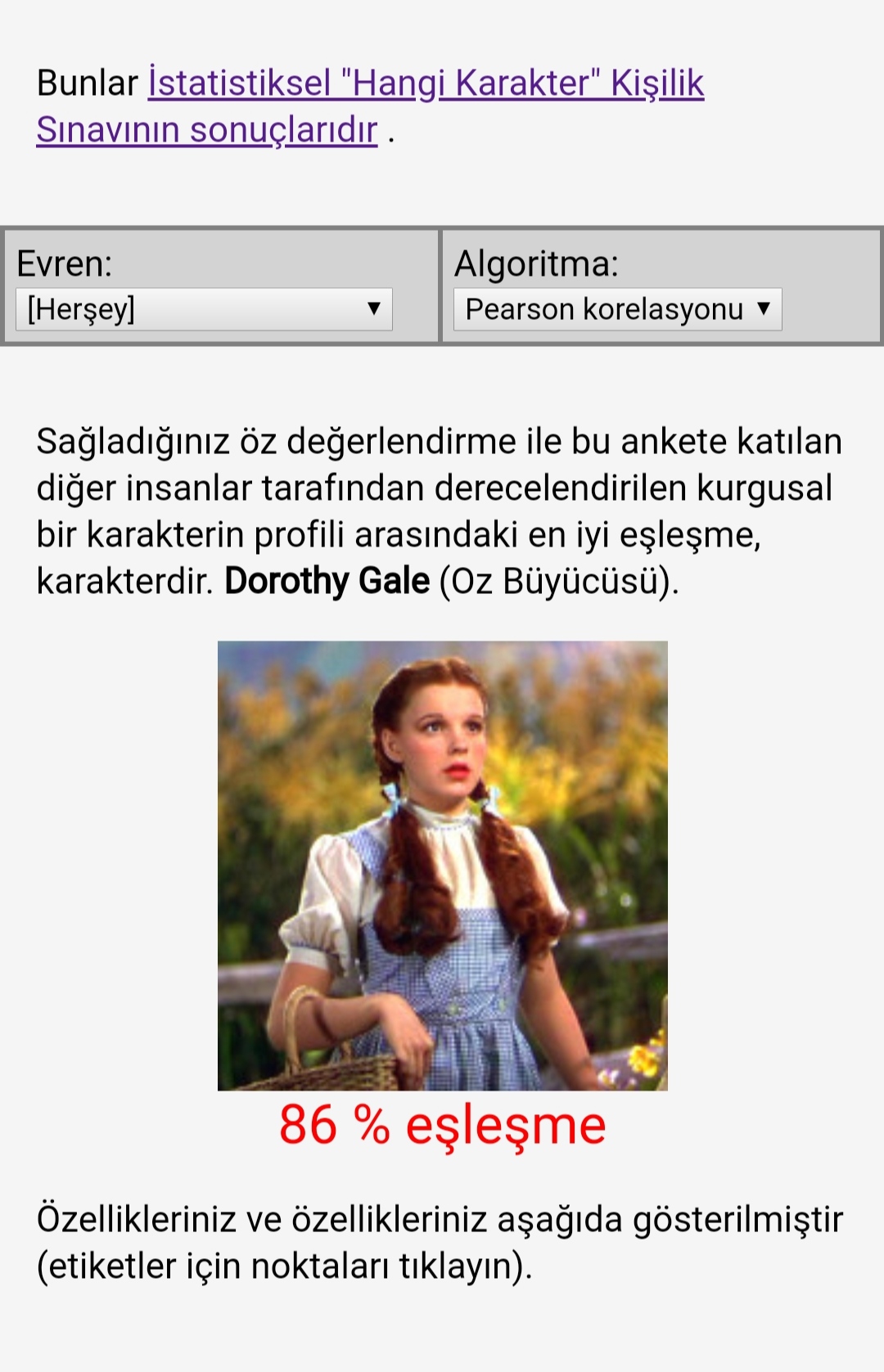Viewport: 884px width, 1372px height.
Task: Expand the Evren dropdown showing [Herşey]
Action: coord(204,309)
